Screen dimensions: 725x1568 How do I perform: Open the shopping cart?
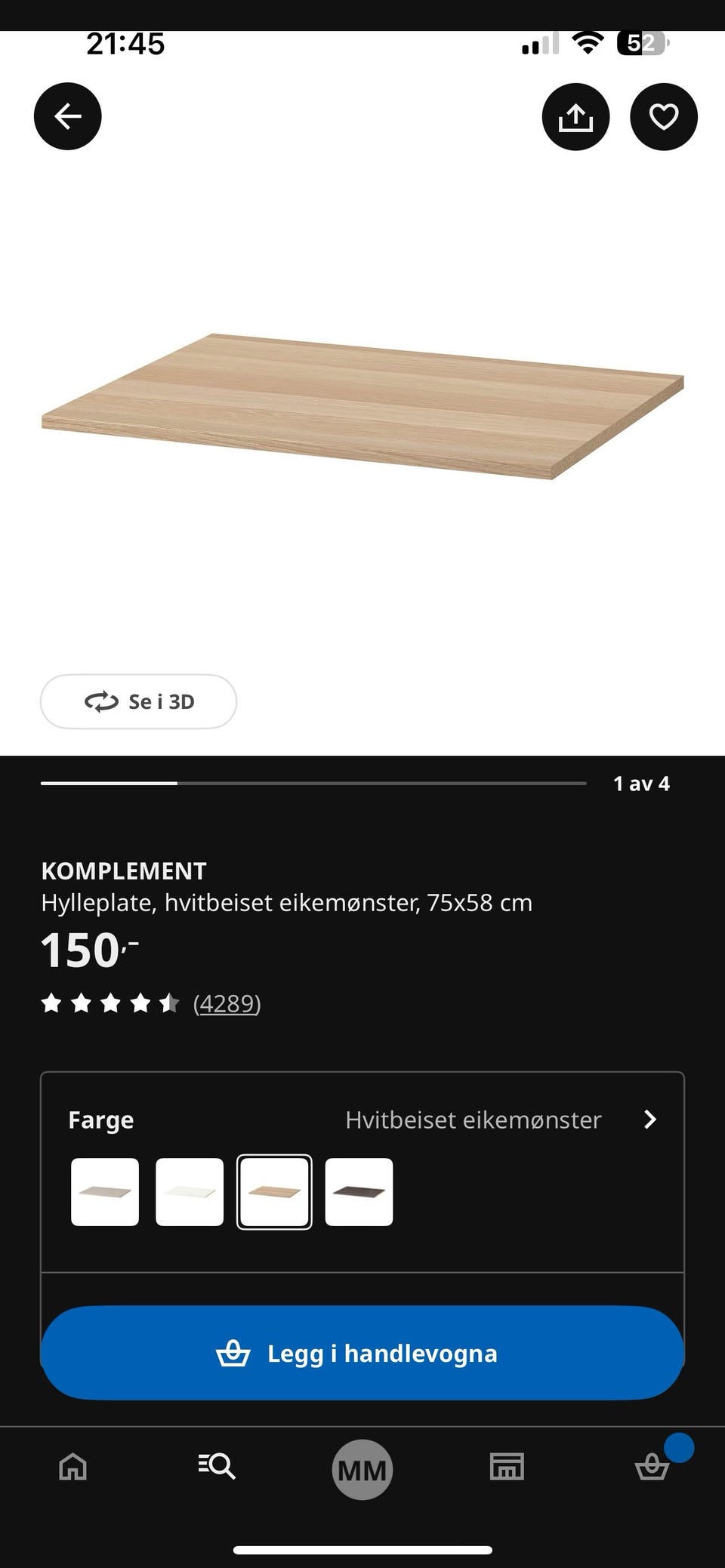click(651, 1468)
